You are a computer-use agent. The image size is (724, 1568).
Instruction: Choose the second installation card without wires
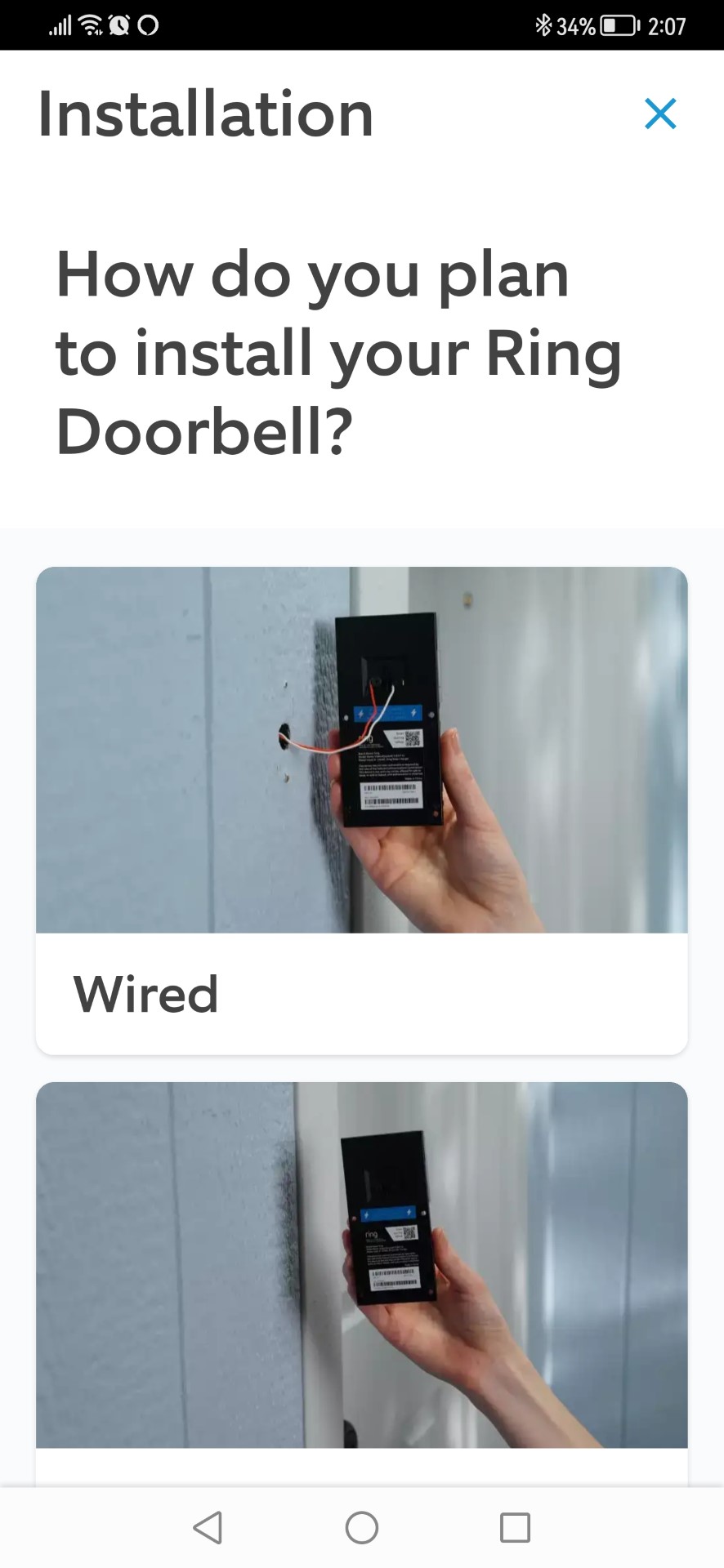362,1283
